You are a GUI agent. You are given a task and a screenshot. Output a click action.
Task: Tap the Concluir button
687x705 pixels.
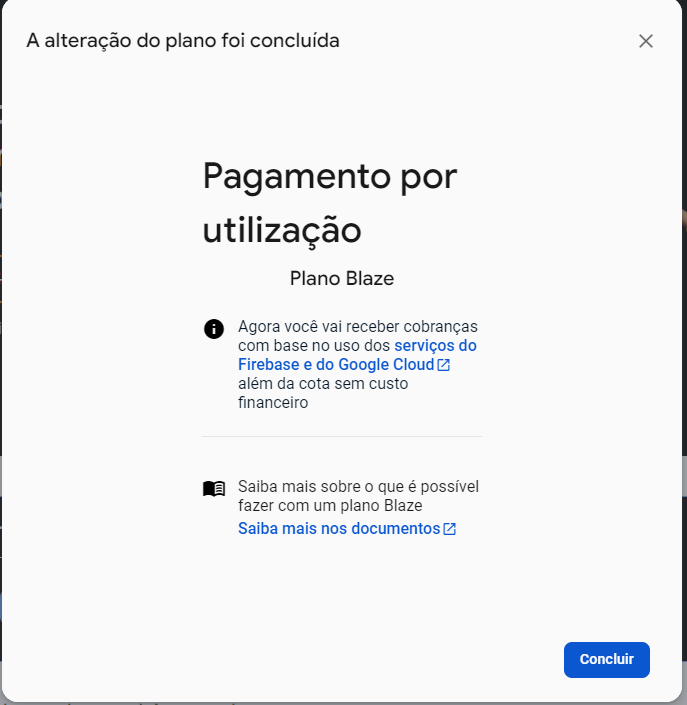tap(607, 660)
